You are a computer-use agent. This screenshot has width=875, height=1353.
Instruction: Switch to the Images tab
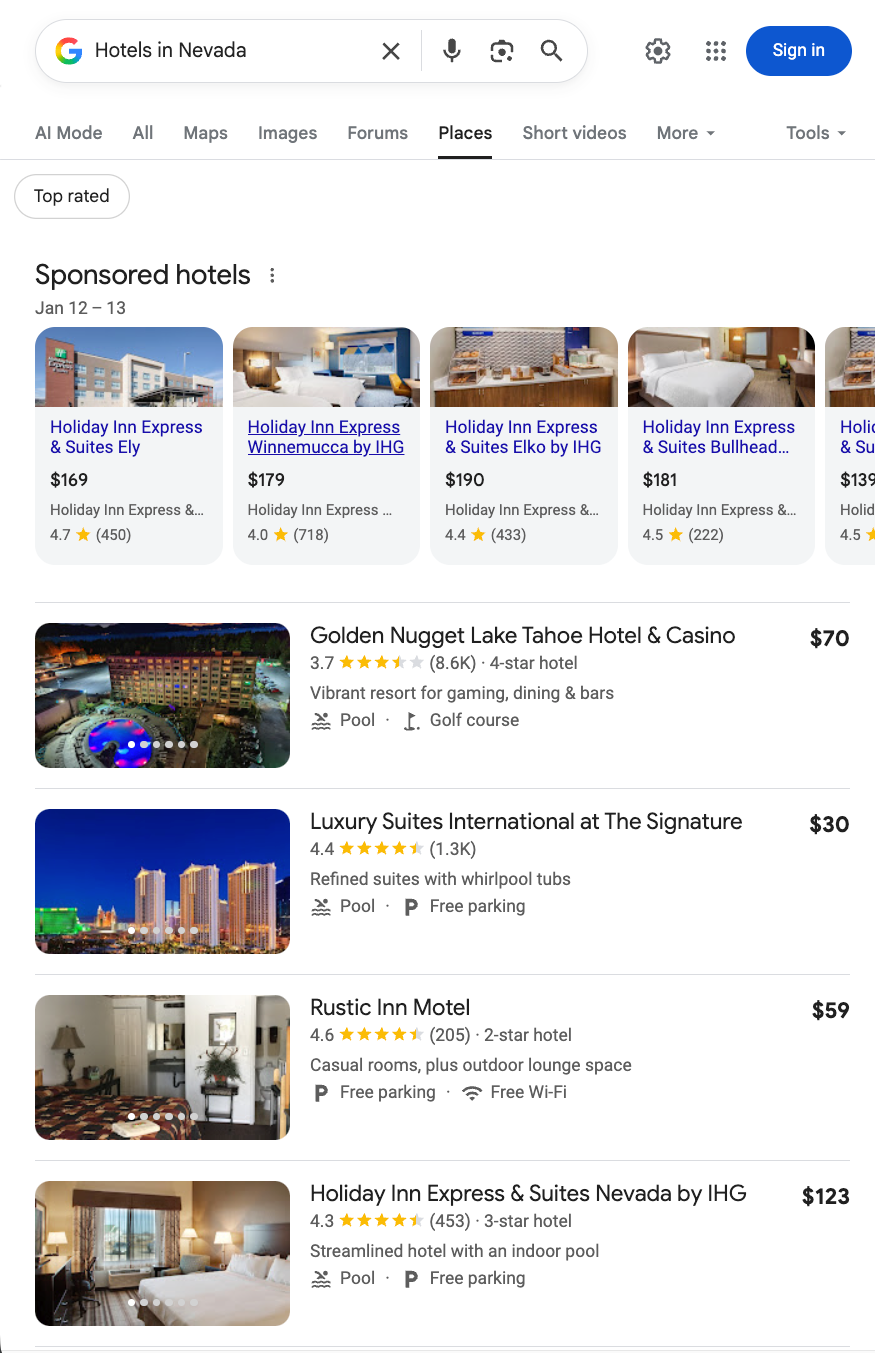(287, 132)
